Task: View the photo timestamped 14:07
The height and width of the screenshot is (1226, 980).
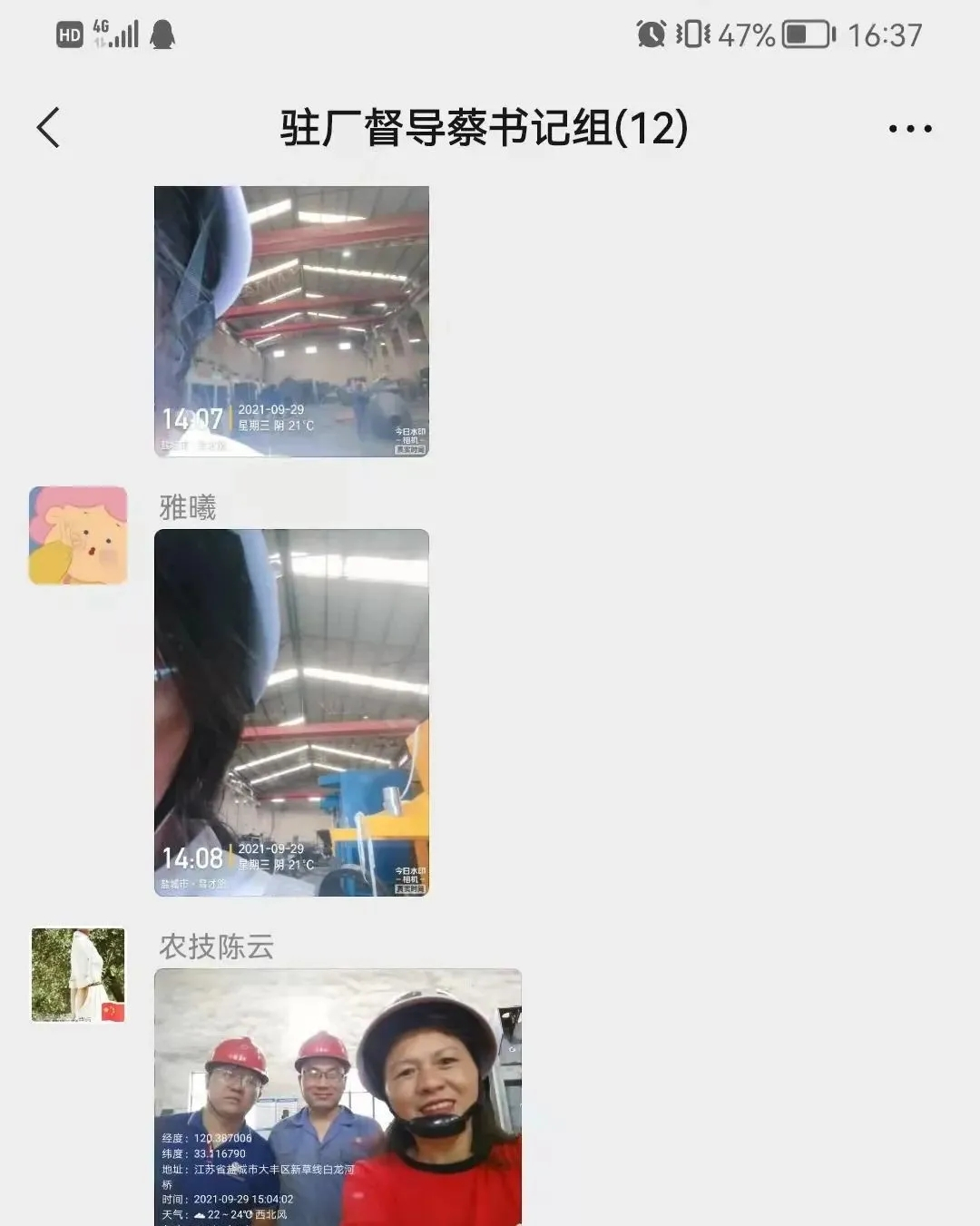Action: (x=291, y=321)
